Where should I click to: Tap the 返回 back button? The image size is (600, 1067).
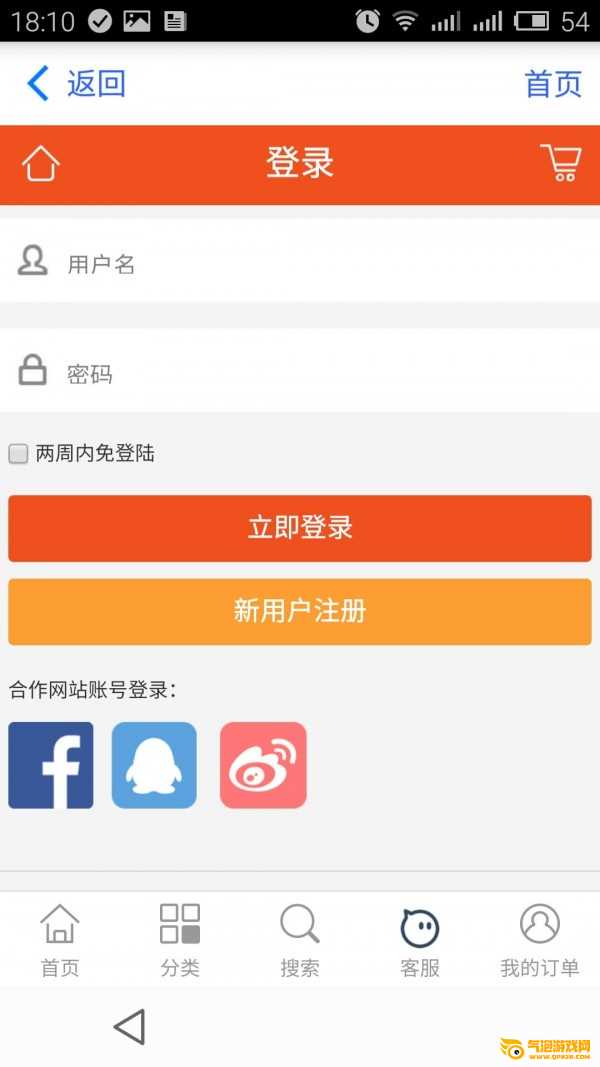tap(76, 84)
